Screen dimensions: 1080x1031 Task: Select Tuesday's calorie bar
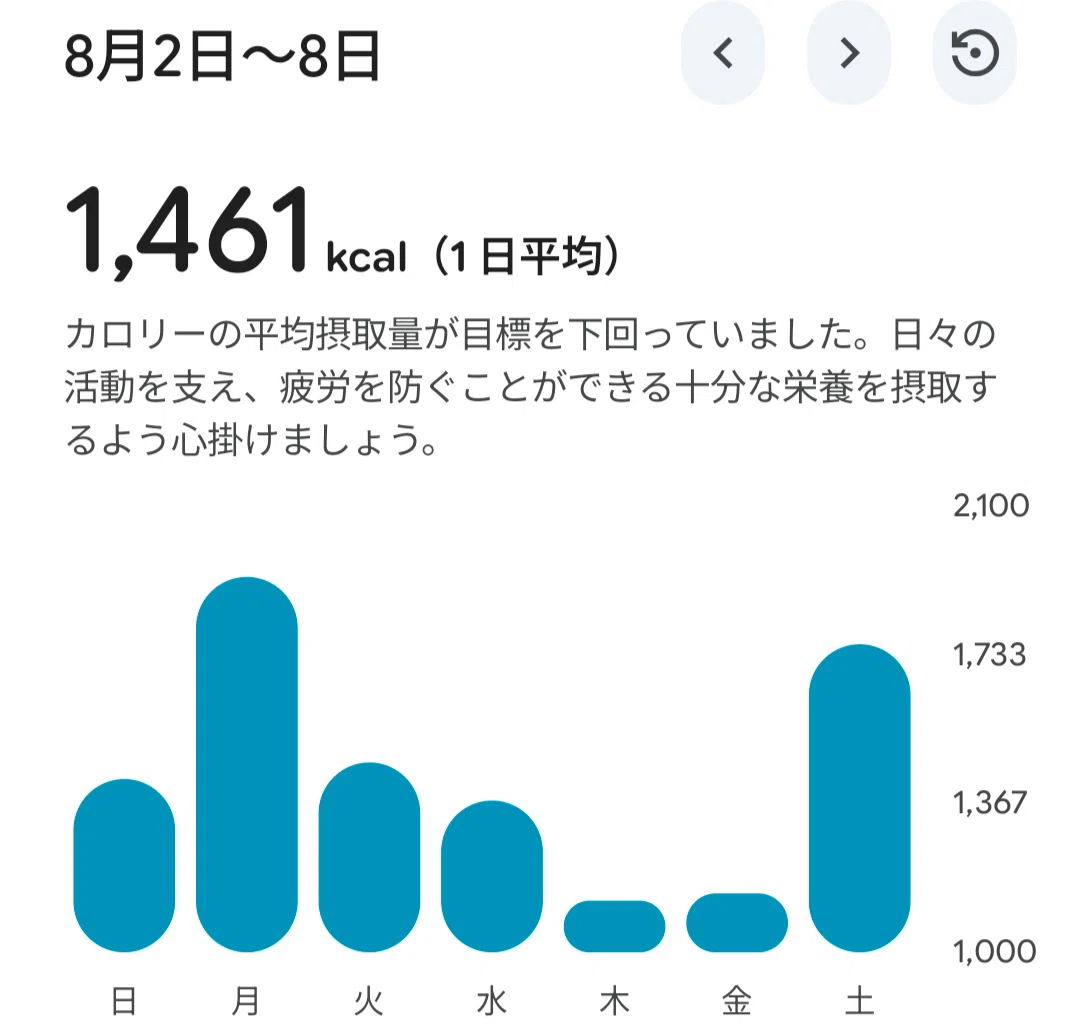(x=369, y=857)
